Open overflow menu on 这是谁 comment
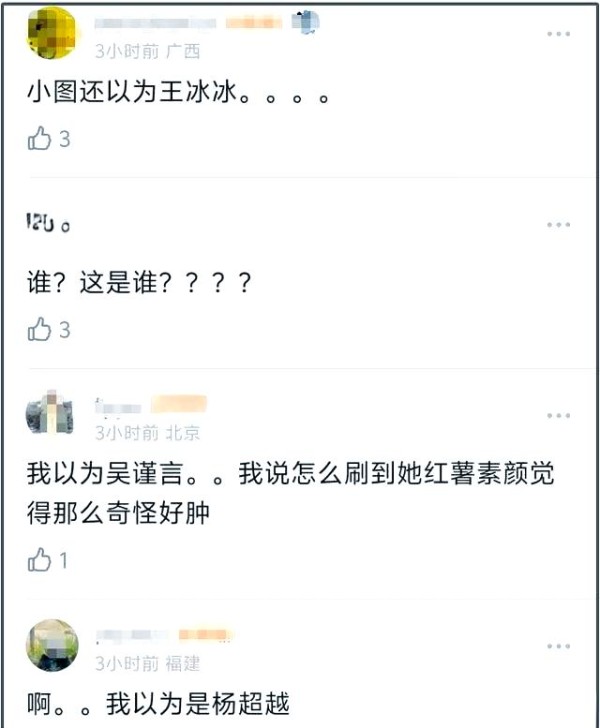This screenshot has width=600, height=728. click(558, 225)
